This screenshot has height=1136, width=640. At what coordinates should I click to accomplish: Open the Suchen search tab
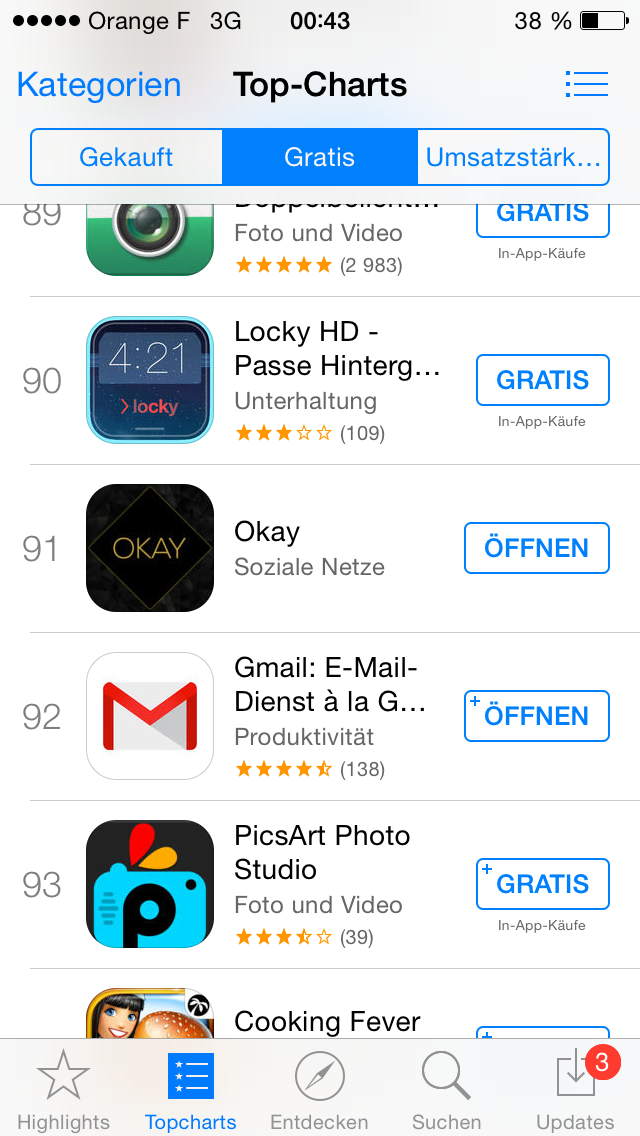tap(447, 1090)
